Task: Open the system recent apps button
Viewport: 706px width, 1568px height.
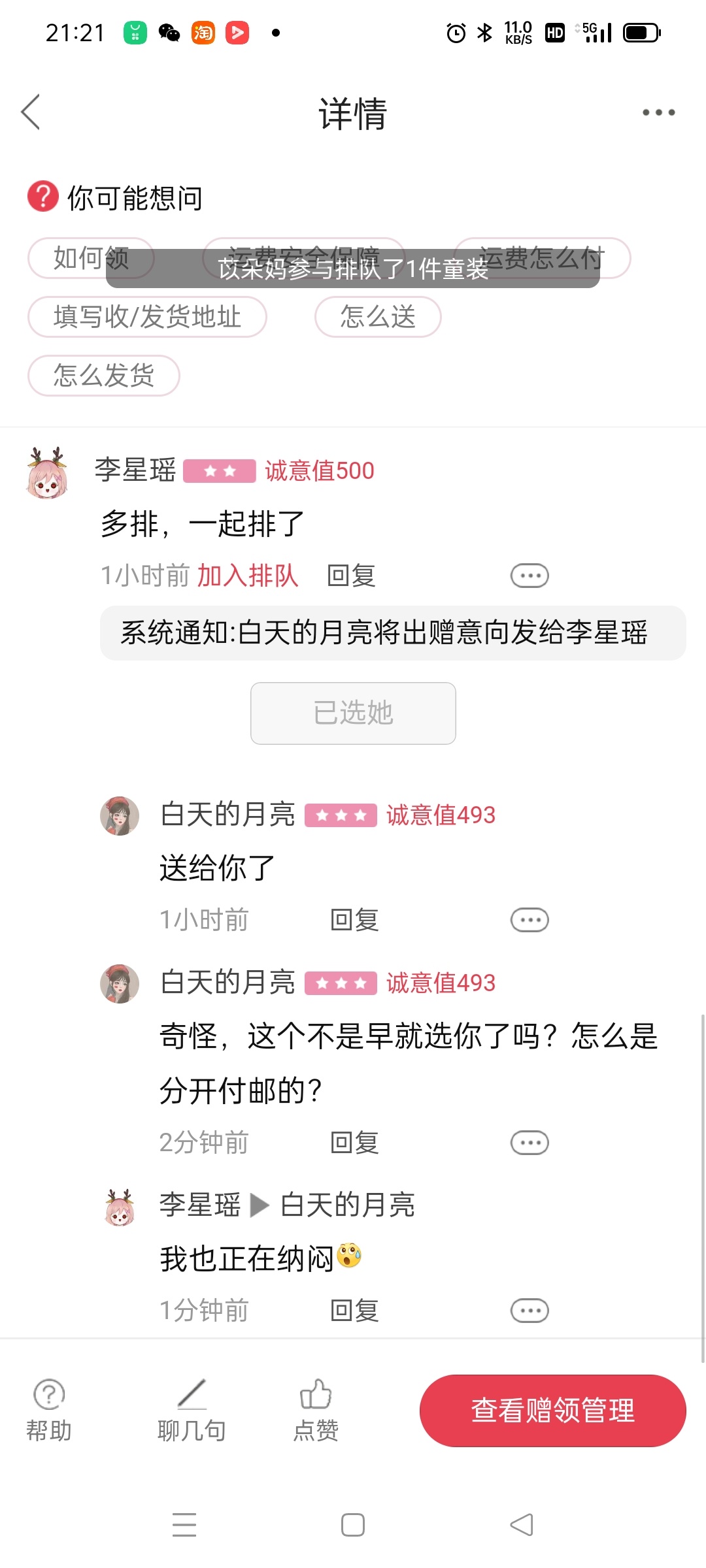Action: [x=184, y=1525]
